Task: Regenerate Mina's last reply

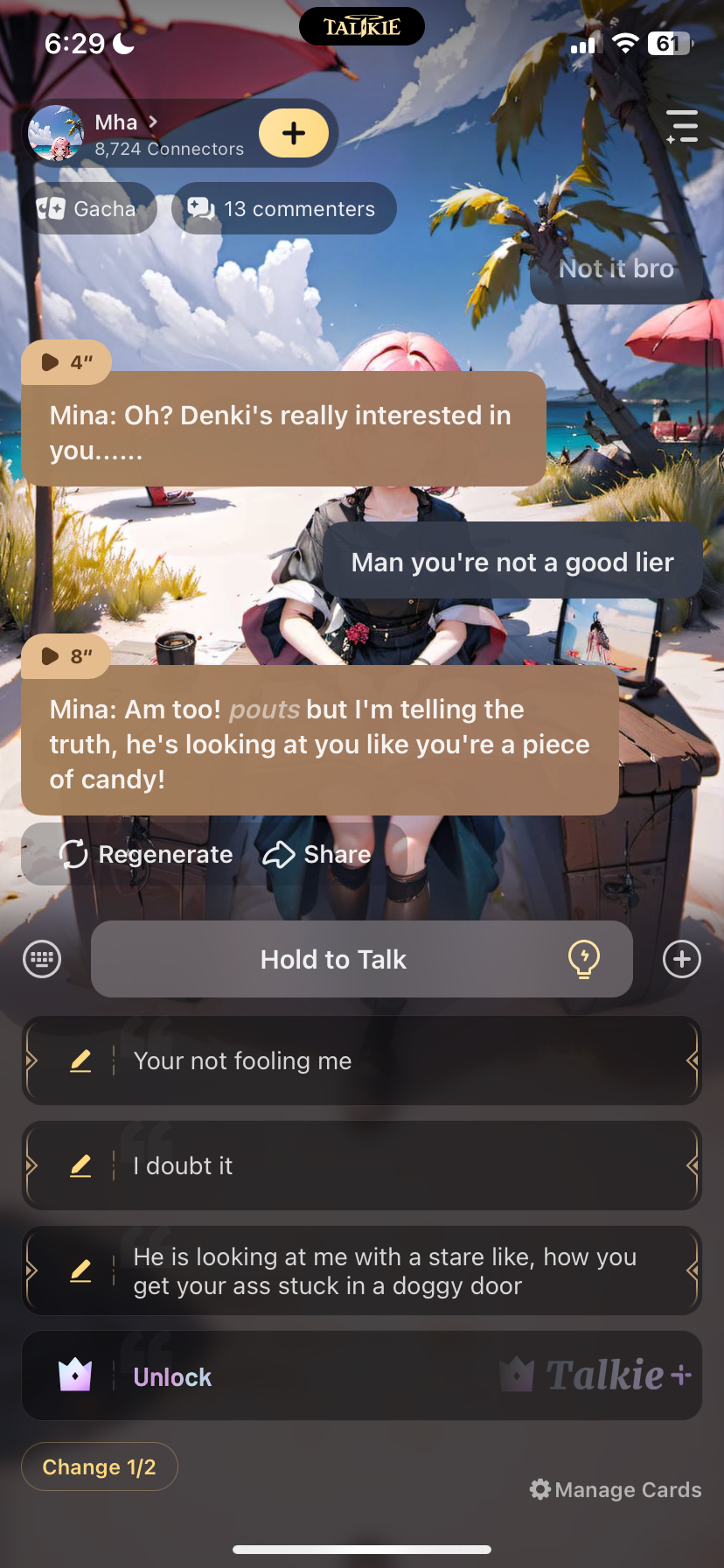Action: click(x=146, y=854)
